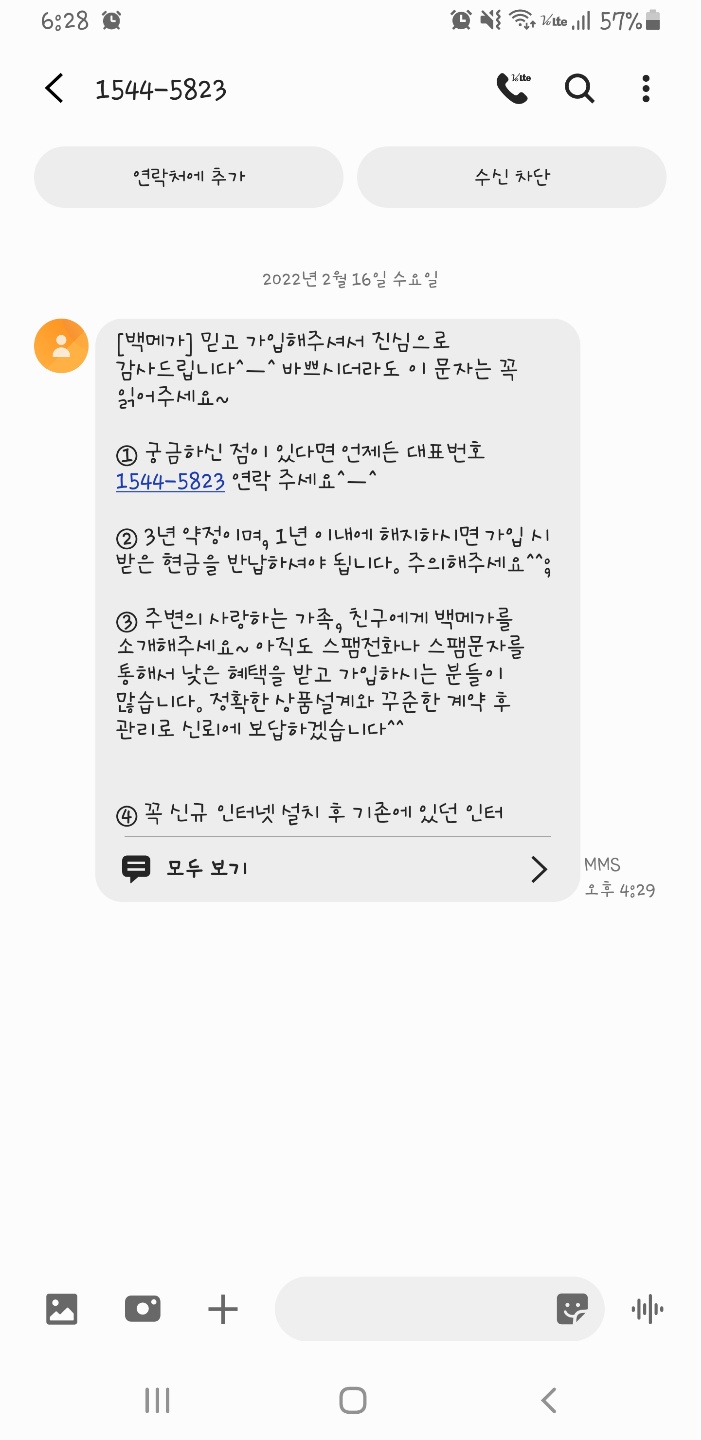Open the sticker picker in message field
701x1440 pixels.
(572, 1309)
